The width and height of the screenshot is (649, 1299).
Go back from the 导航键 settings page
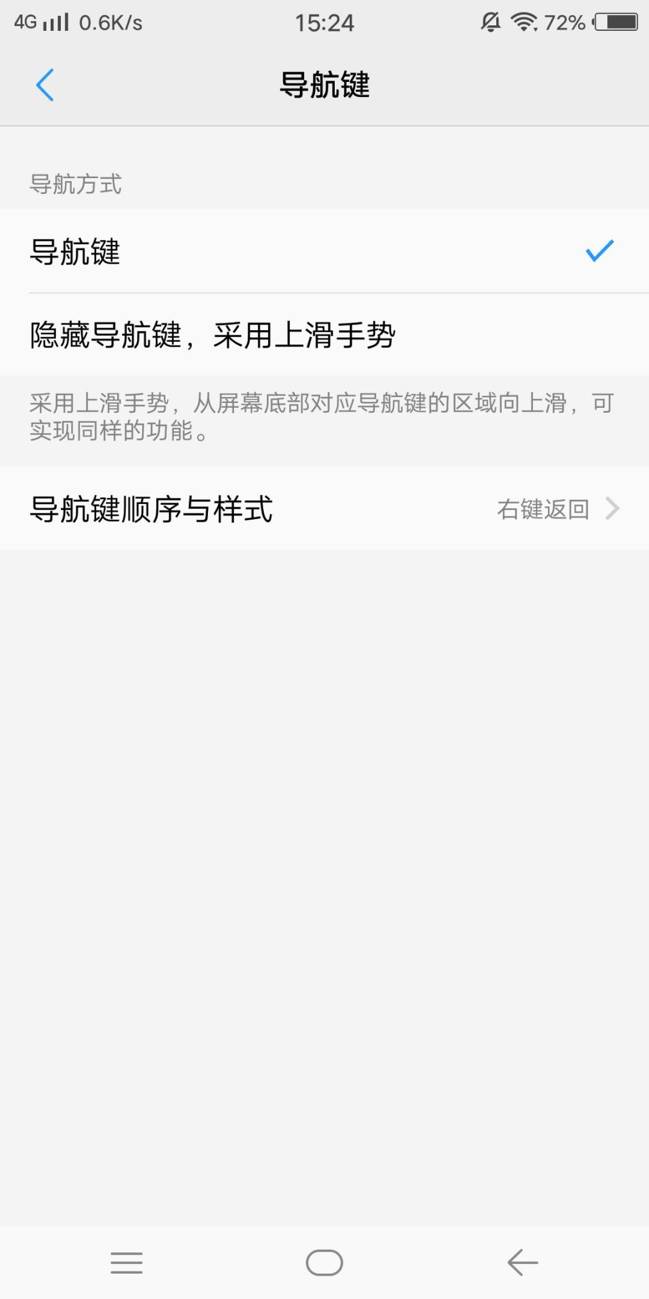click(x=44, y=85)
